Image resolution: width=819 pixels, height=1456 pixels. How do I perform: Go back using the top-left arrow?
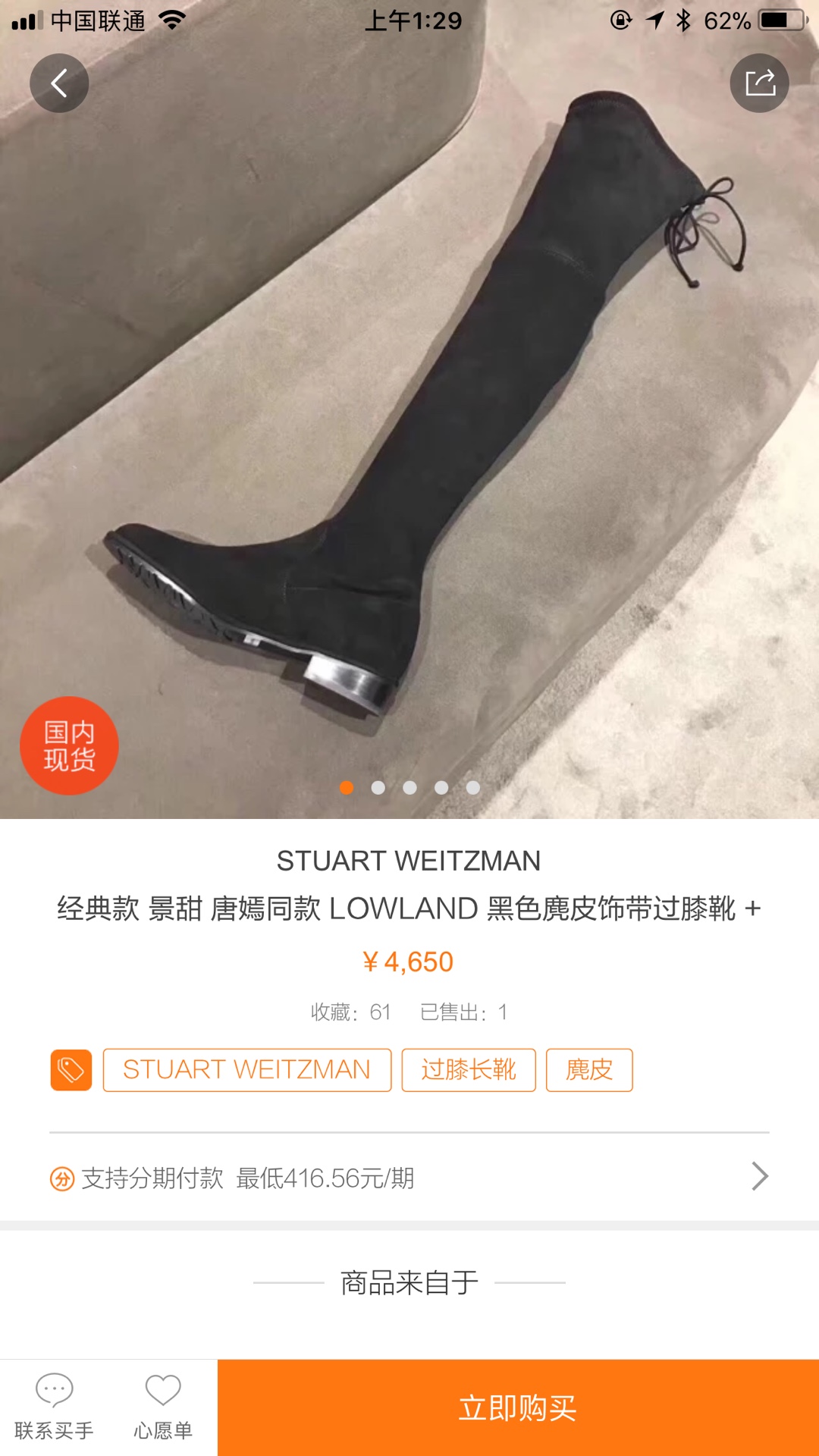coord(59,83)
